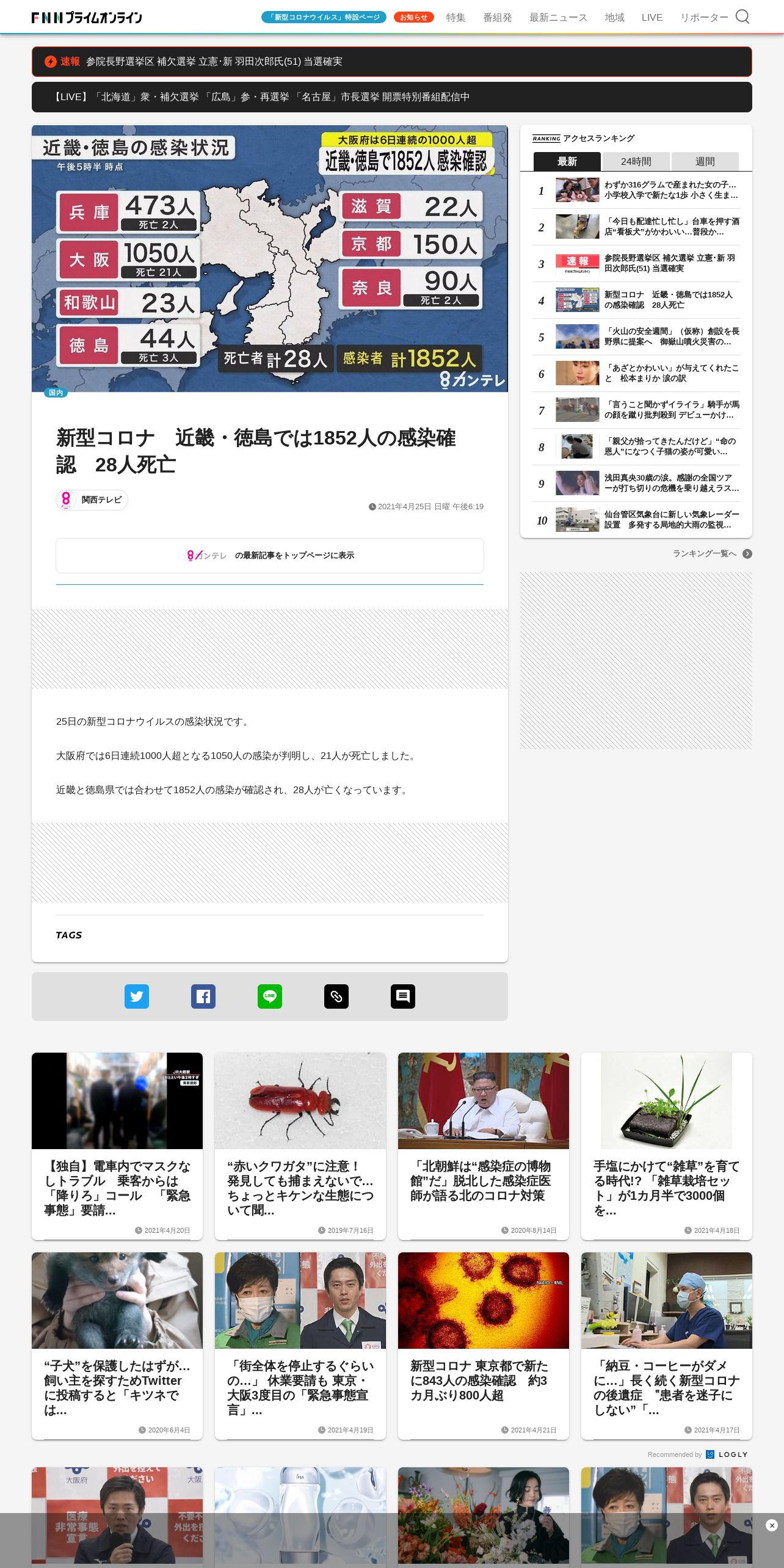Share the article on Twitter
The image size is (784, 1568).
click(137, 996)
